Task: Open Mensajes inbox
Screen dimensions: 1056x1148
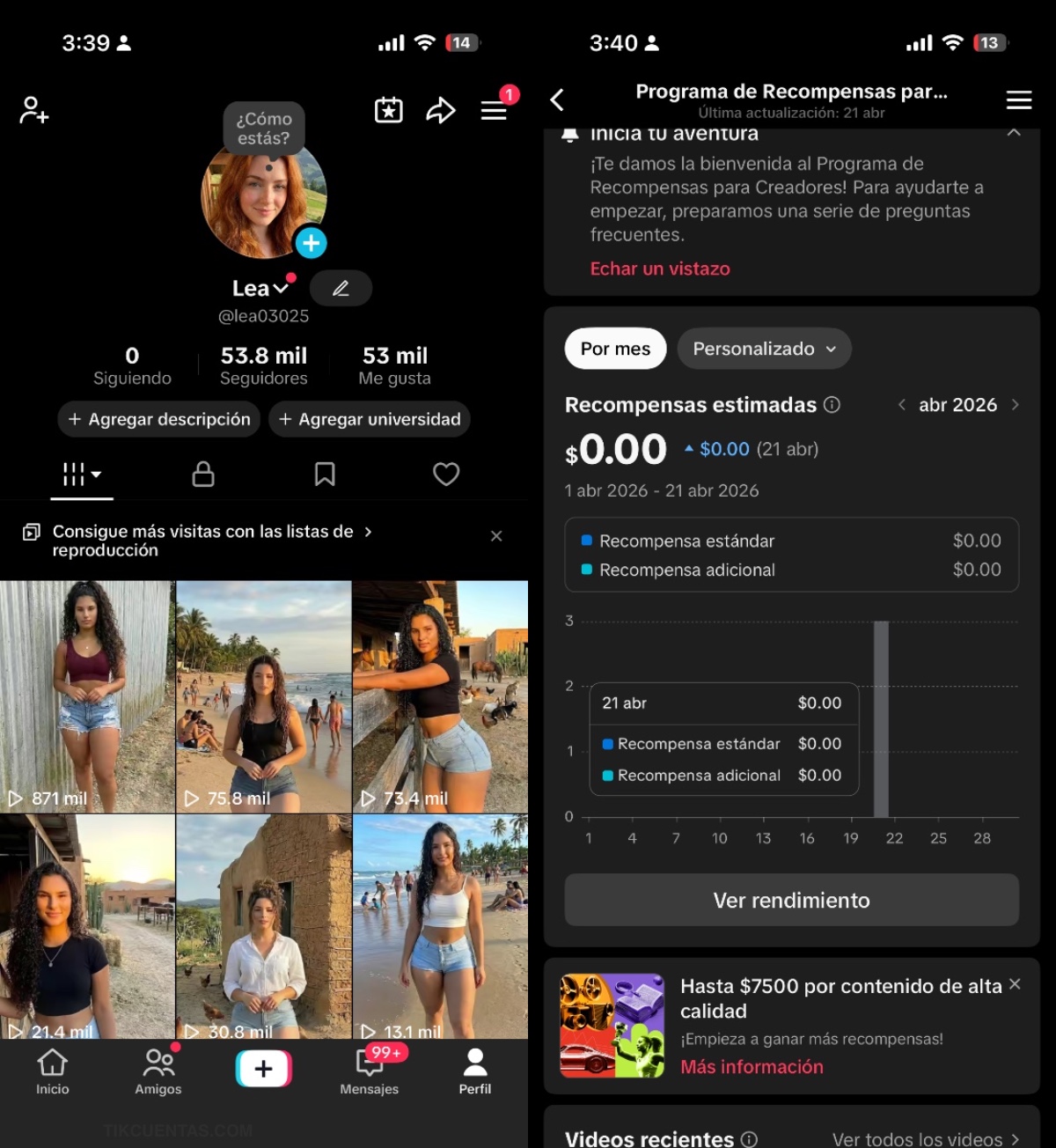Action: coord(370,1071)
